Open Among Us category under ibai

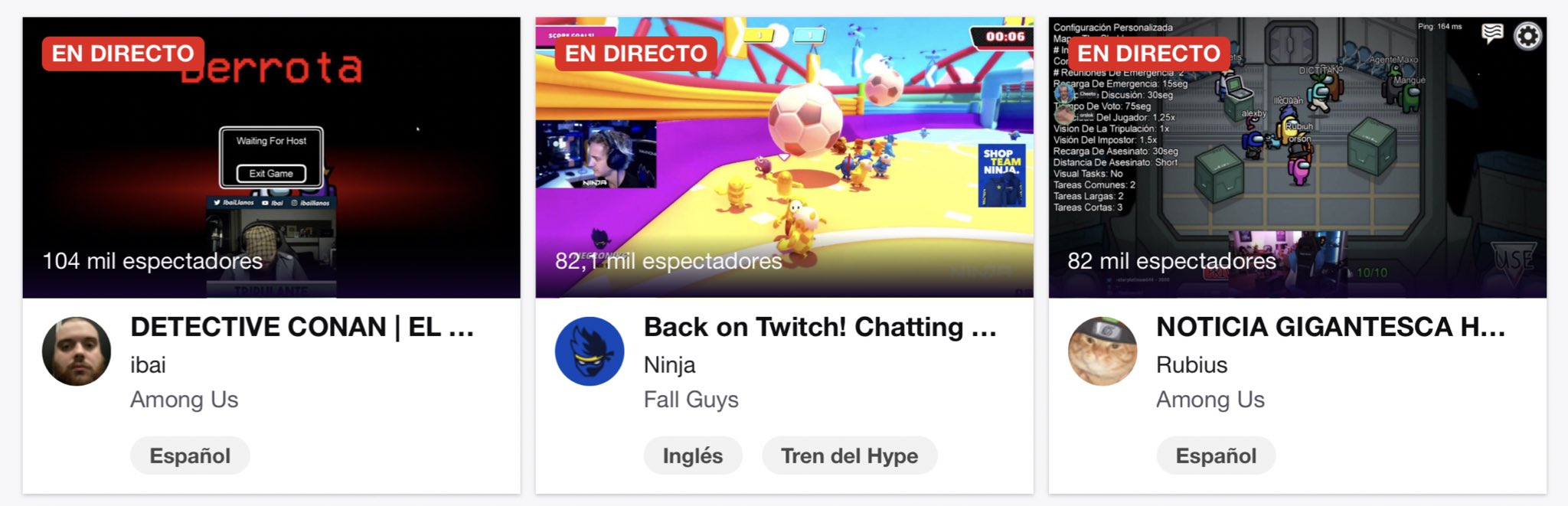point(184,400)
